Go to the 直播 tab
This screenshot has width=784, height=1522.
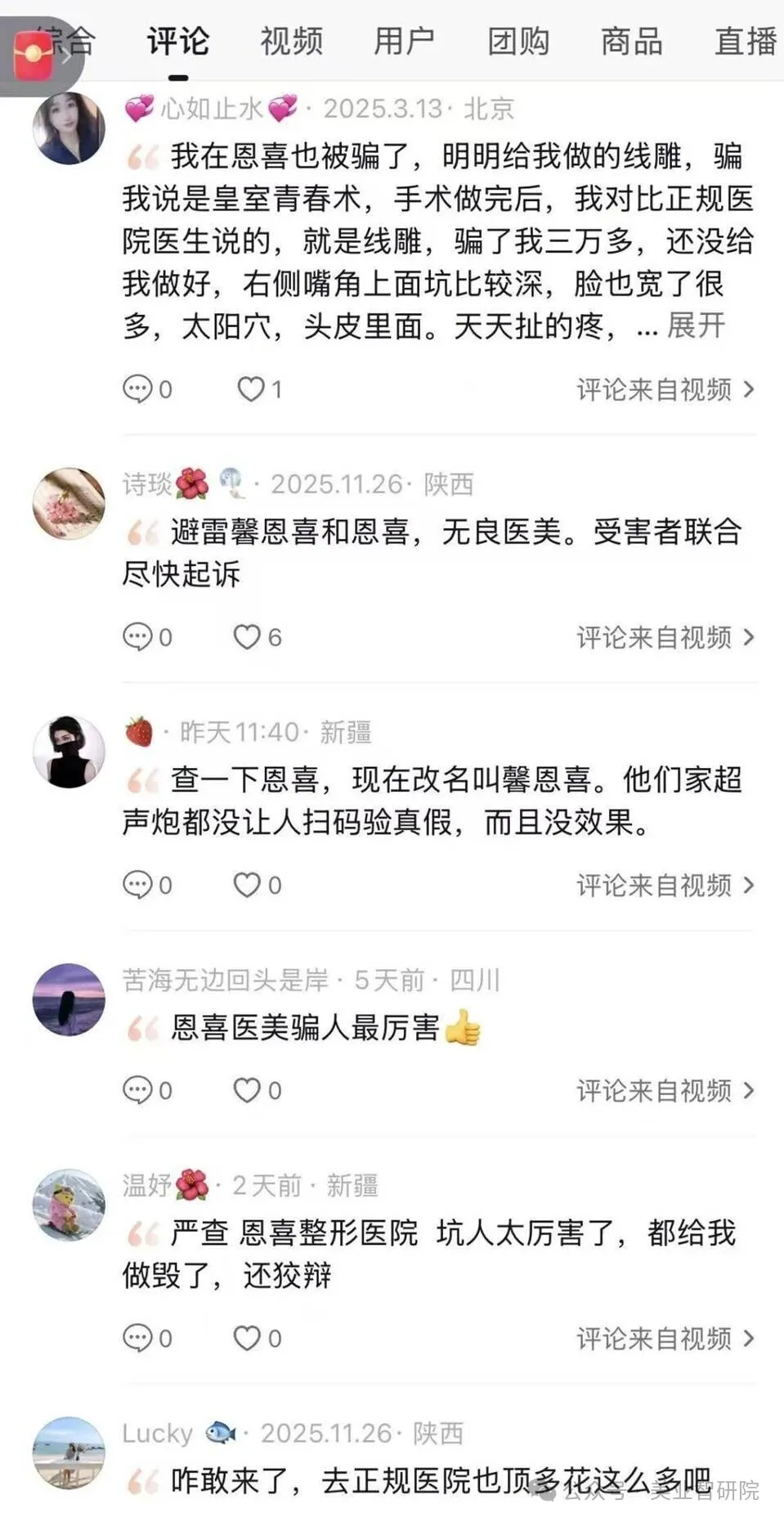[745, 41]
